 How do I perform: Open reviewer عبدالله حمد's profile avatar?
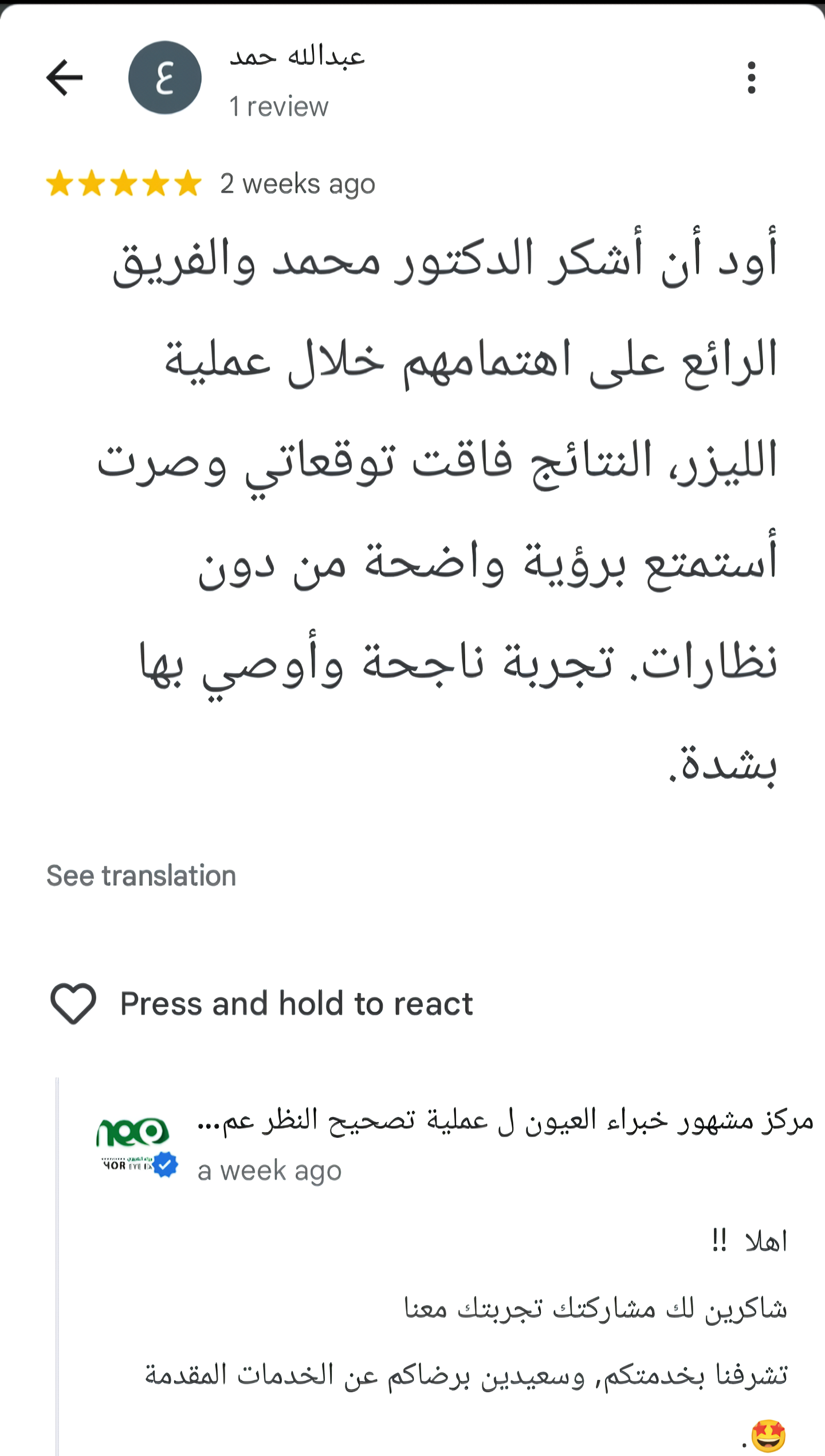pos(165,78)
